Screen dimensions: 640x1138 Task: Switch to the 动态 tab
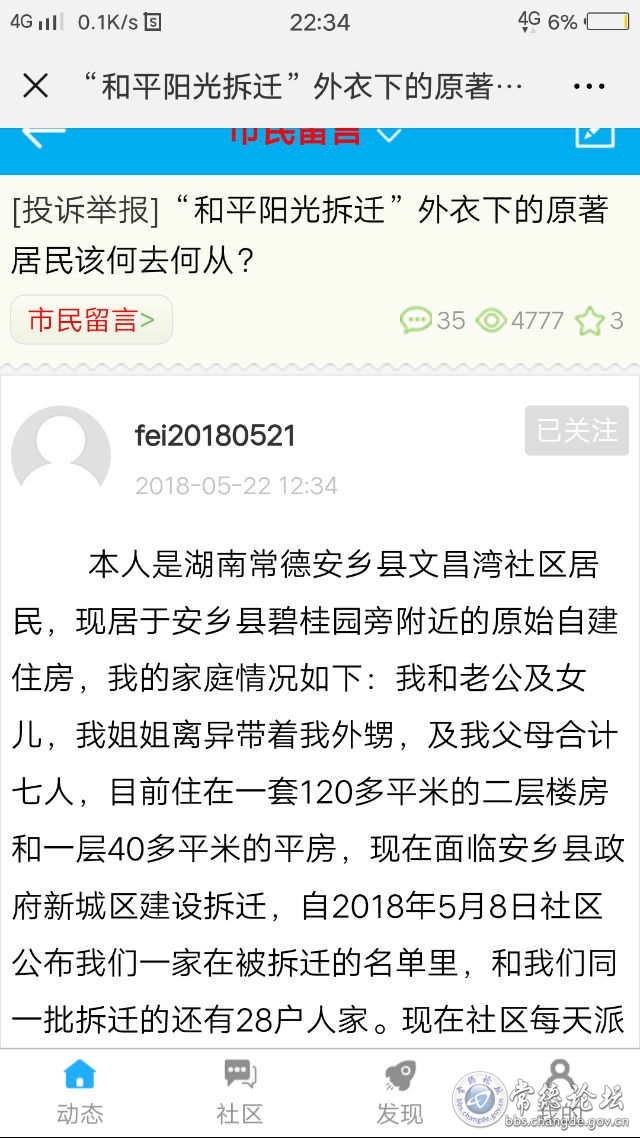(x=80, y=1091)
